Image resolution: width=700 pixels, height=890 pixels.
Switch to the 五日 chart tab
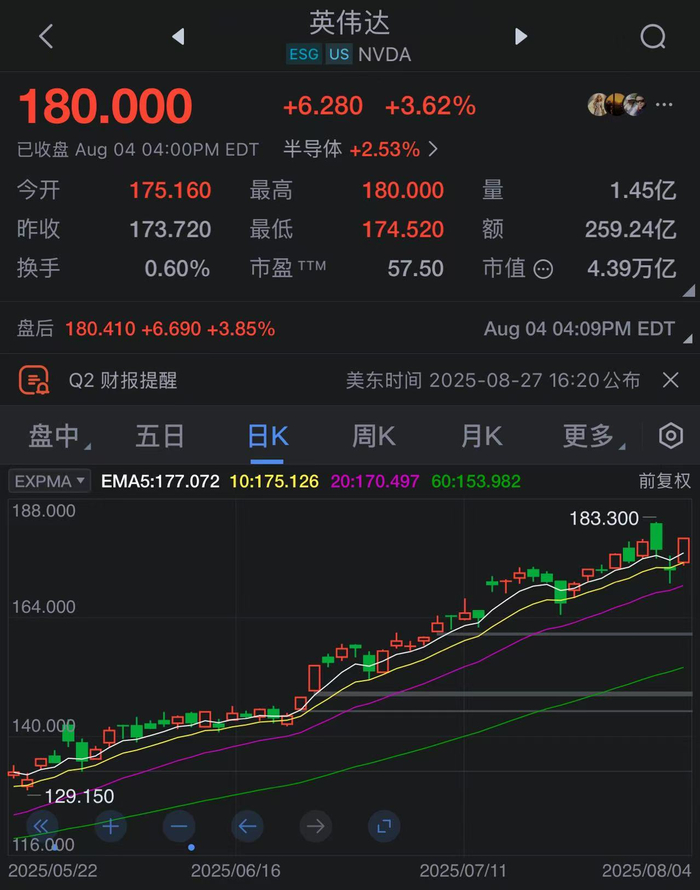point(160,436)
